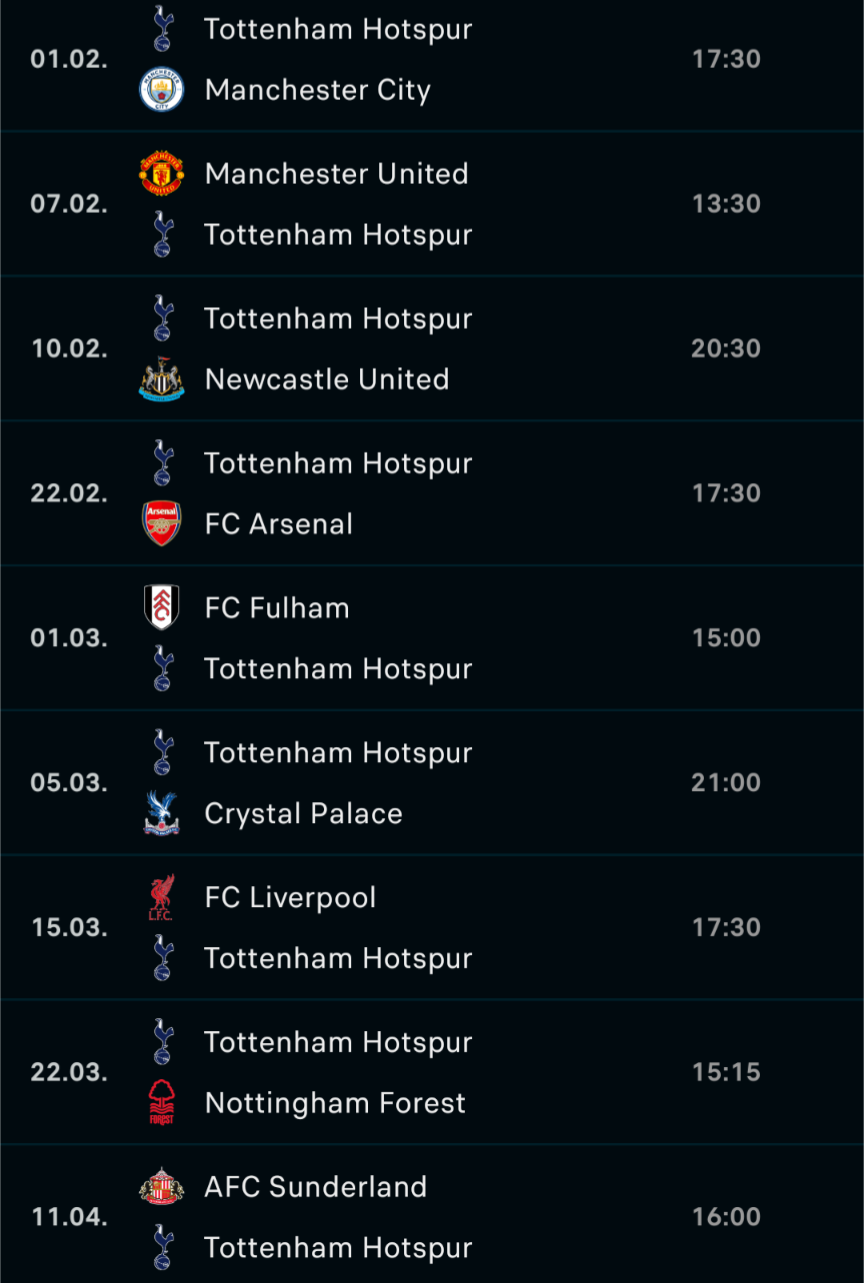Select the Tottenham vs FC Arsenal match

[x=432, y=494]
